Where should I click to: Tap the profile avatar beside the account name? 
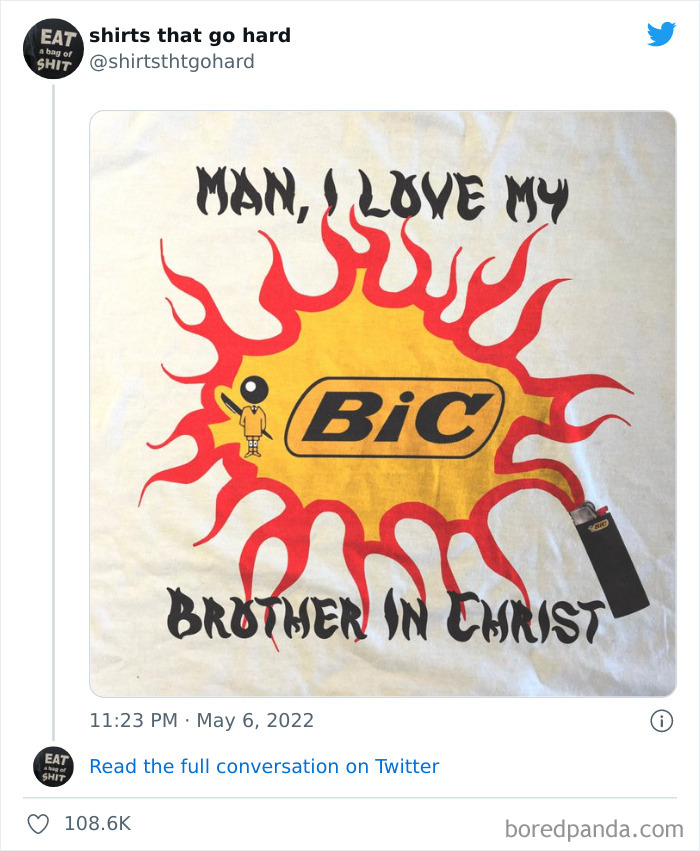tap(53, 49)
